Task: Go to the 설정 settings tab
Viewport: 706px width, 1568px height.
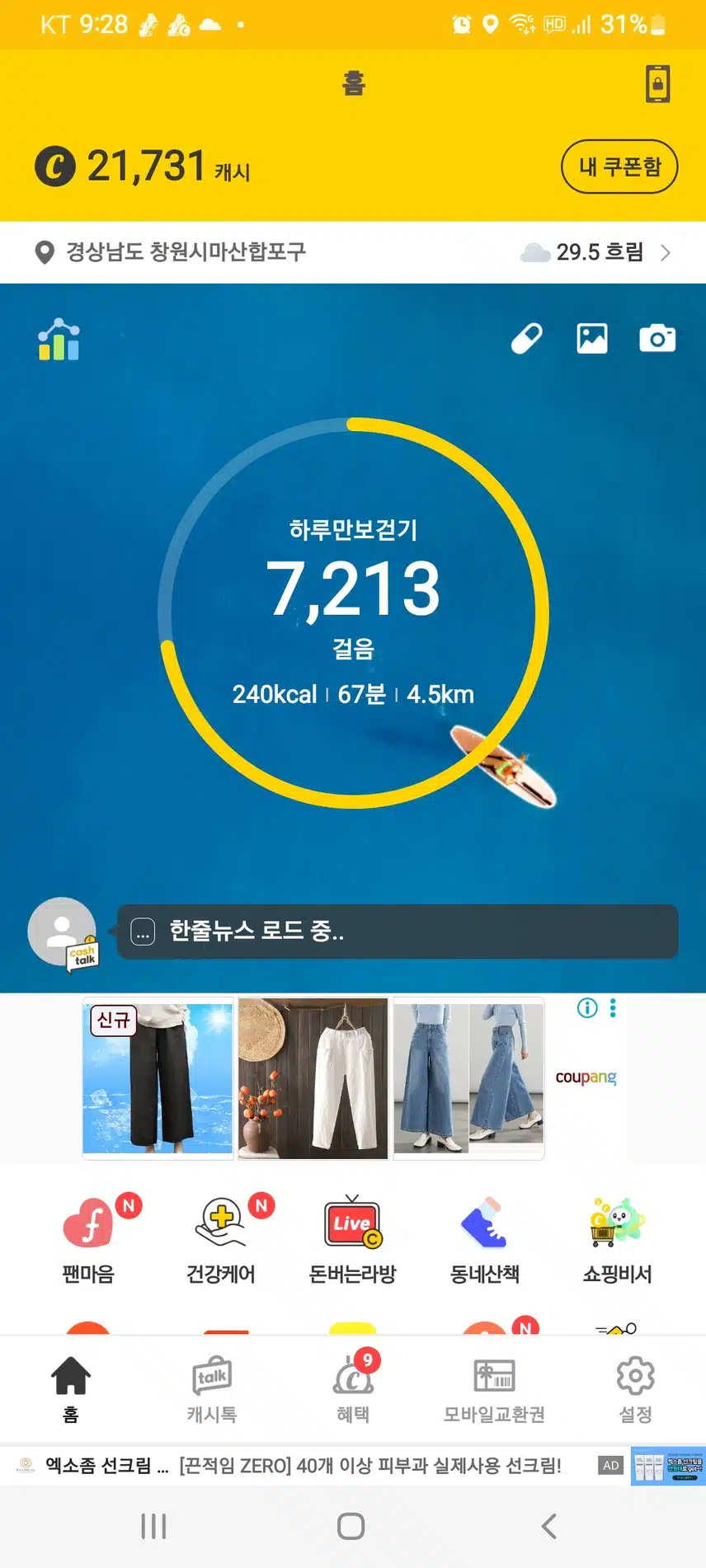Action: coord(635,1390)
